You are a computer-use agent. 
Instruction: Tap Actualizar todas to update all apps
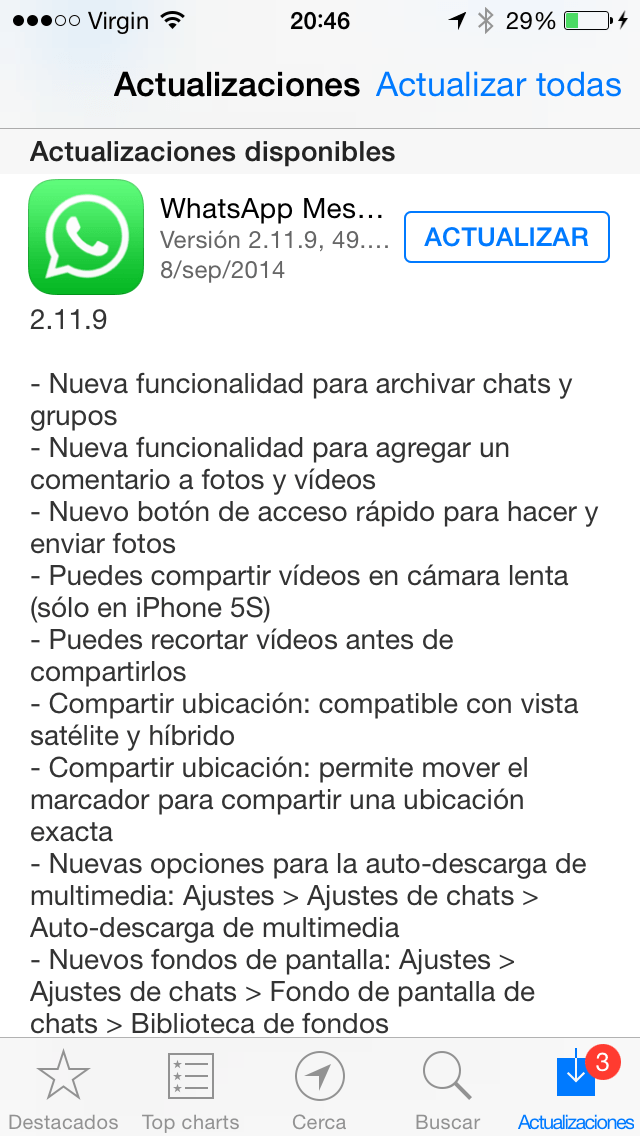(x=498, y=85)
